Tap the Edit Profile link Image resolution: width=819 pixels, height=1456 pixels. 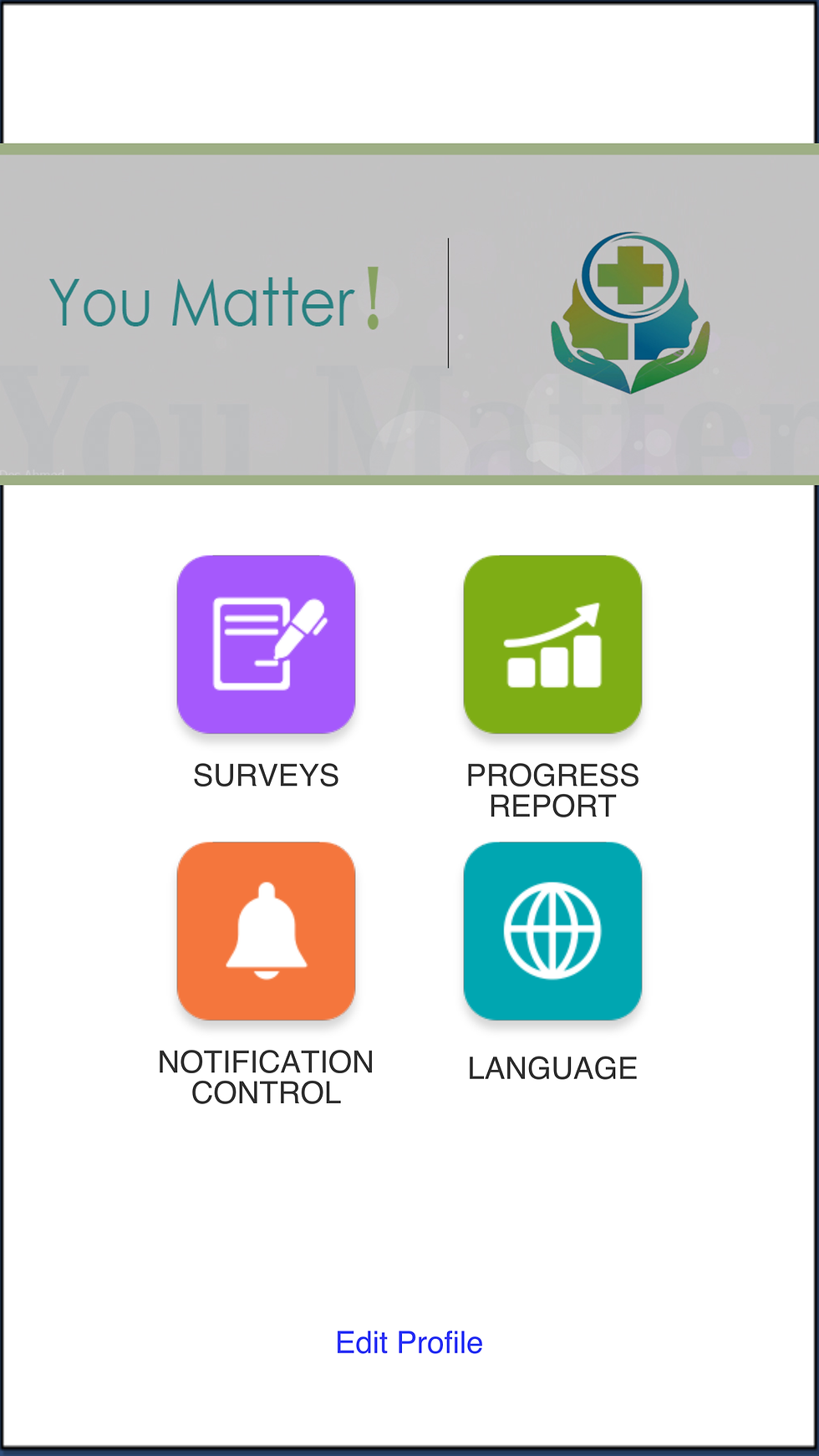point(409,1342)
